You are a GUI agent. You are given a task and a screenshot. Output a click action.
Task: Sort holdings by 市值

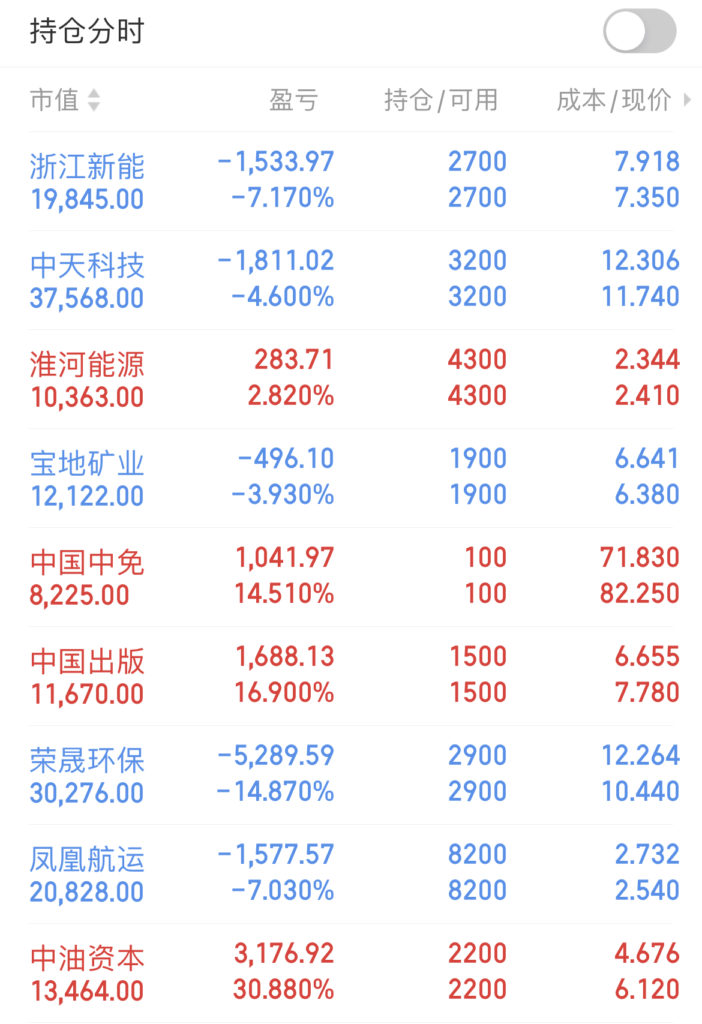(x=66, y=100)
